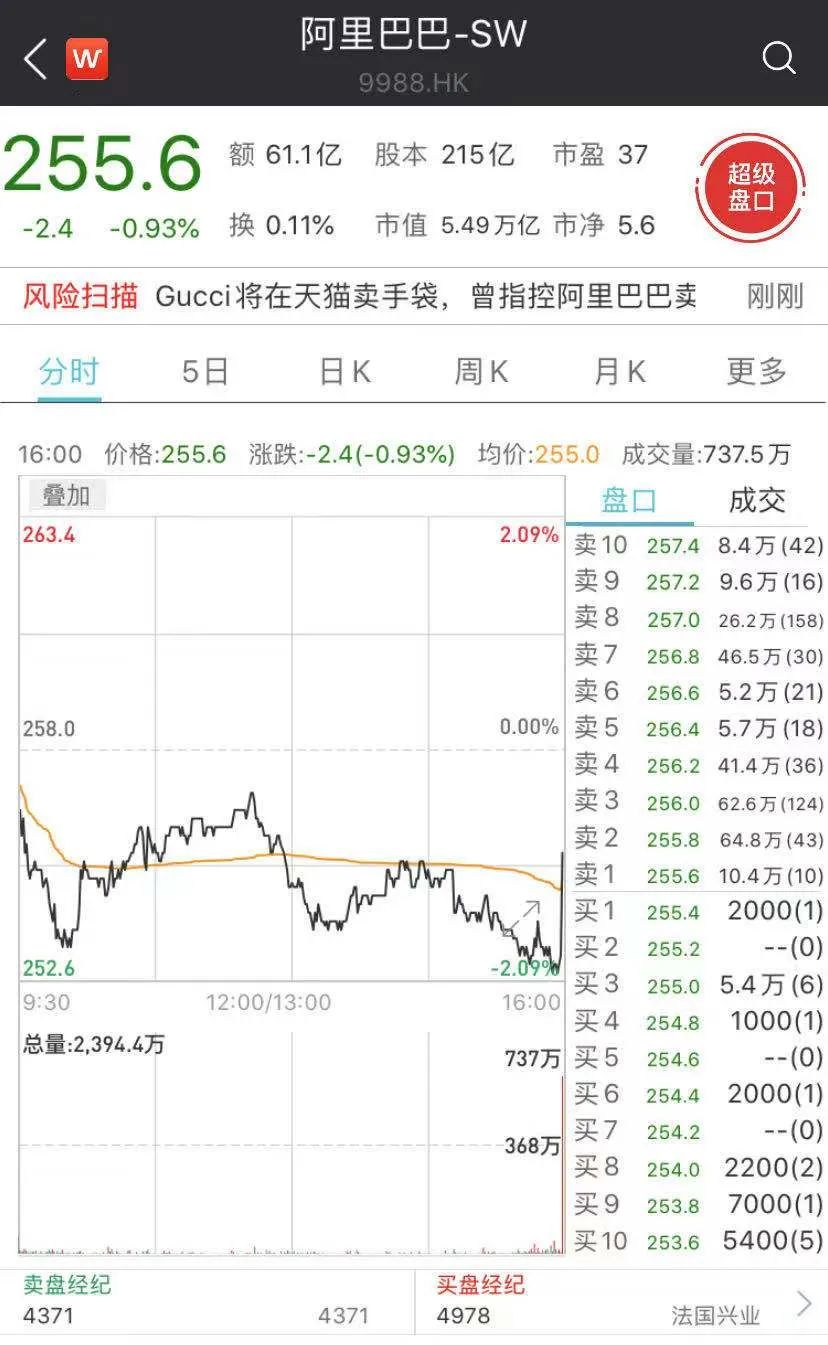Switch to the 5日 chart tab

(x=205, y=370)
